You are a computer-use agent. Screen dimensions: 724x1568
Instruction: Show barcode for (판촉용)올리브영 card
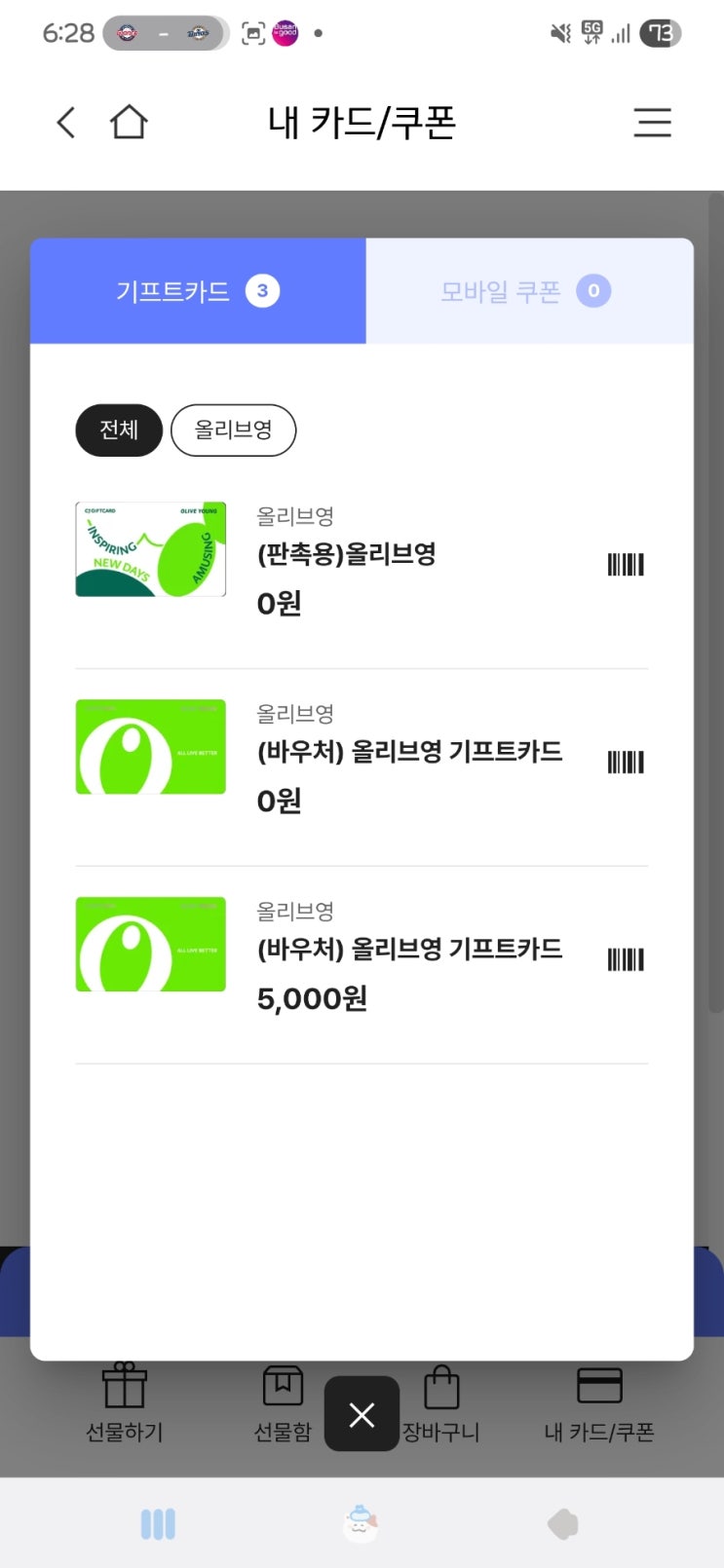pyautogui.click(x=626, y=565)
